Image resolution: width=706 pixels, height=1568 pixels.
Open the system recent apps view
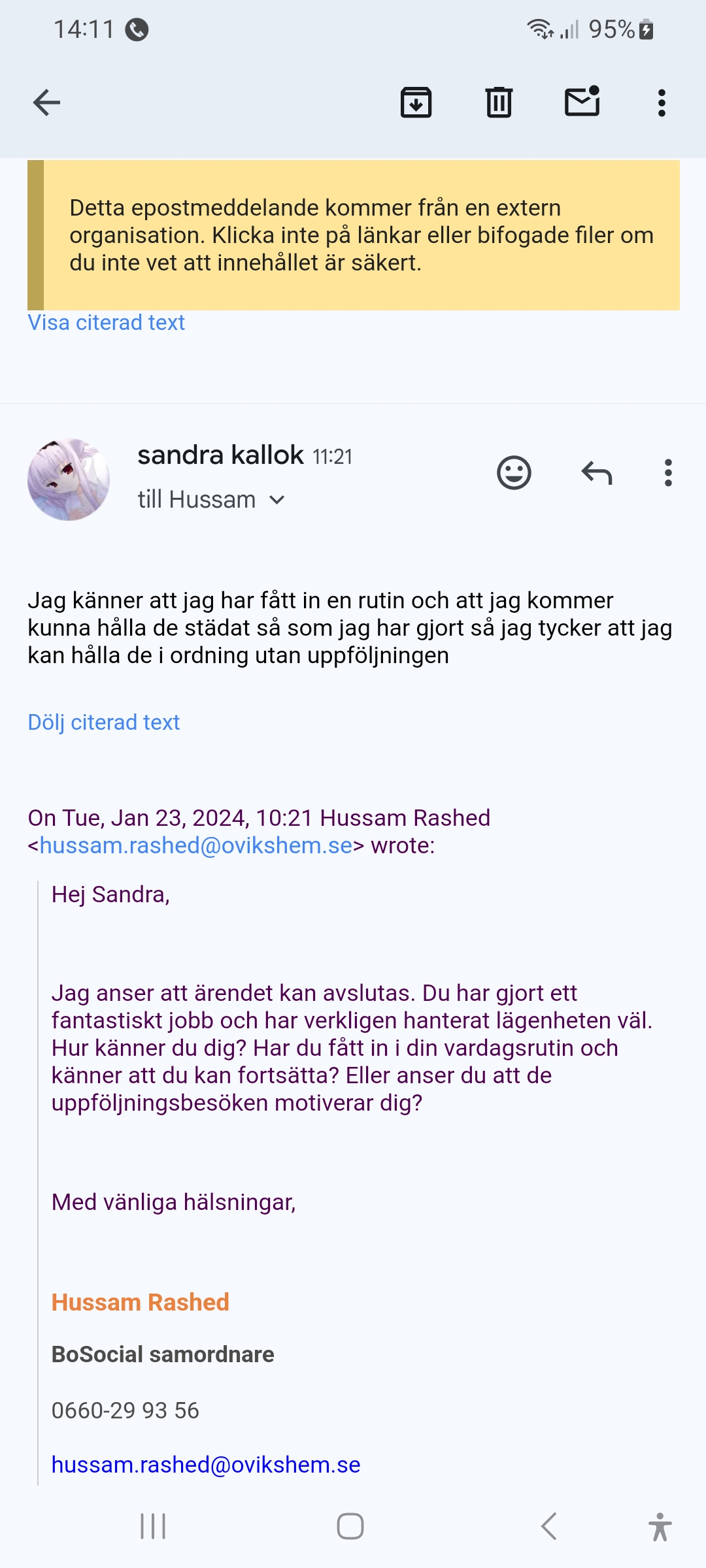(x=153, y=1527)
